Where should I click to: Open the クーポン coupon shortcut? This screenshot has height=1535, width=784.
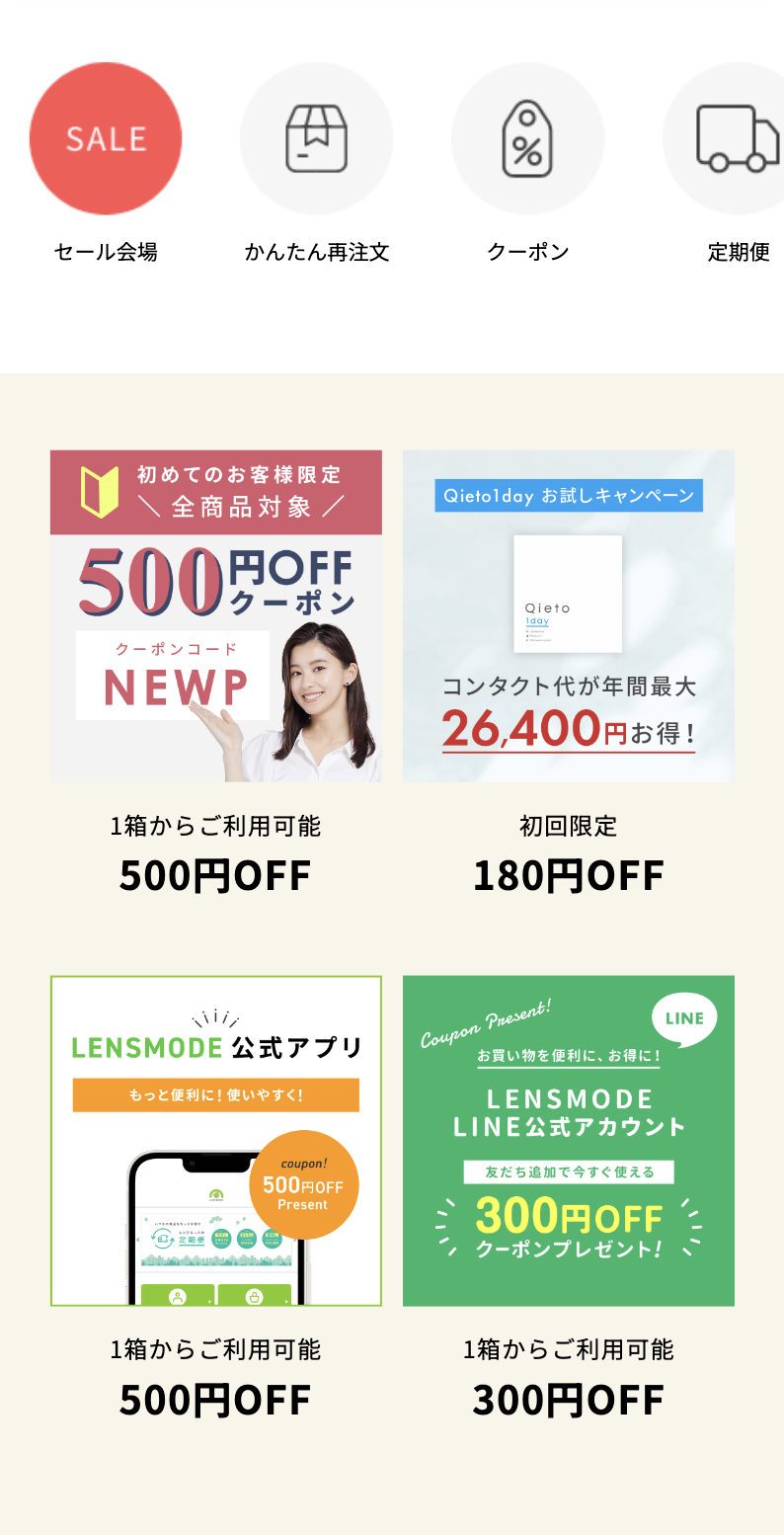(527, 138)
